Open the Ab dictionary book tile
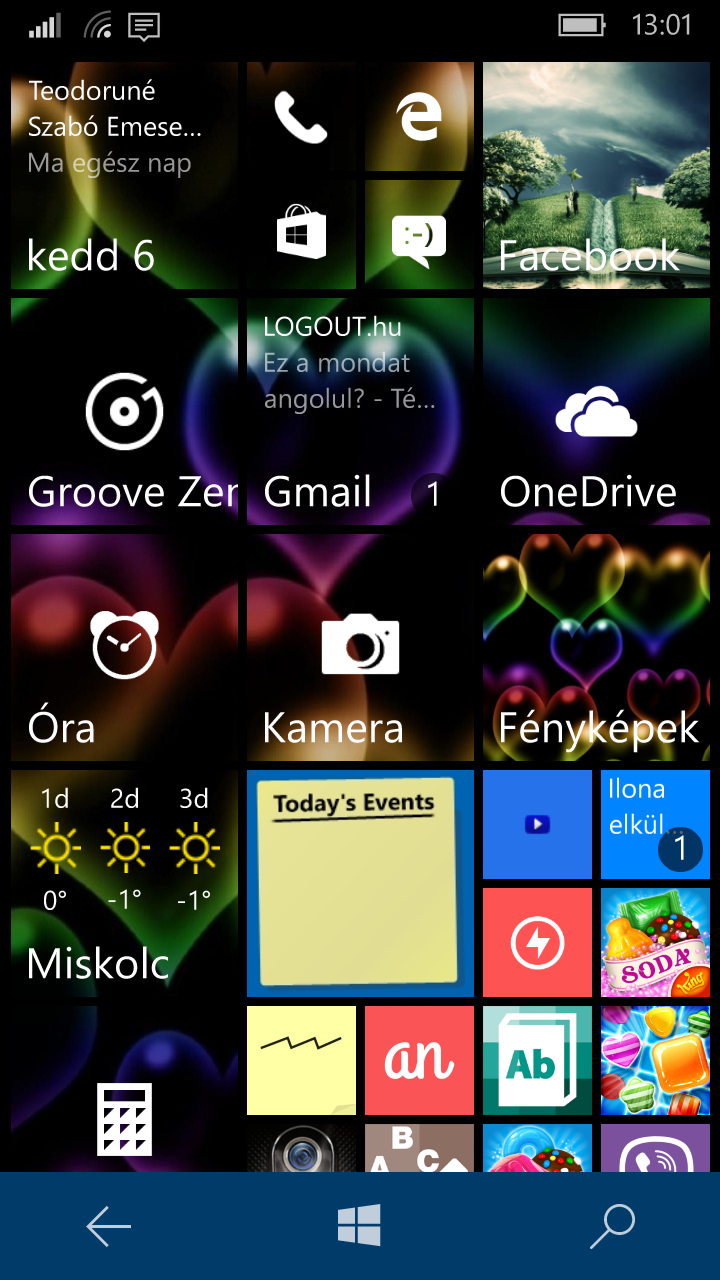This screenshot has height=1280, width=720. 537,1061
